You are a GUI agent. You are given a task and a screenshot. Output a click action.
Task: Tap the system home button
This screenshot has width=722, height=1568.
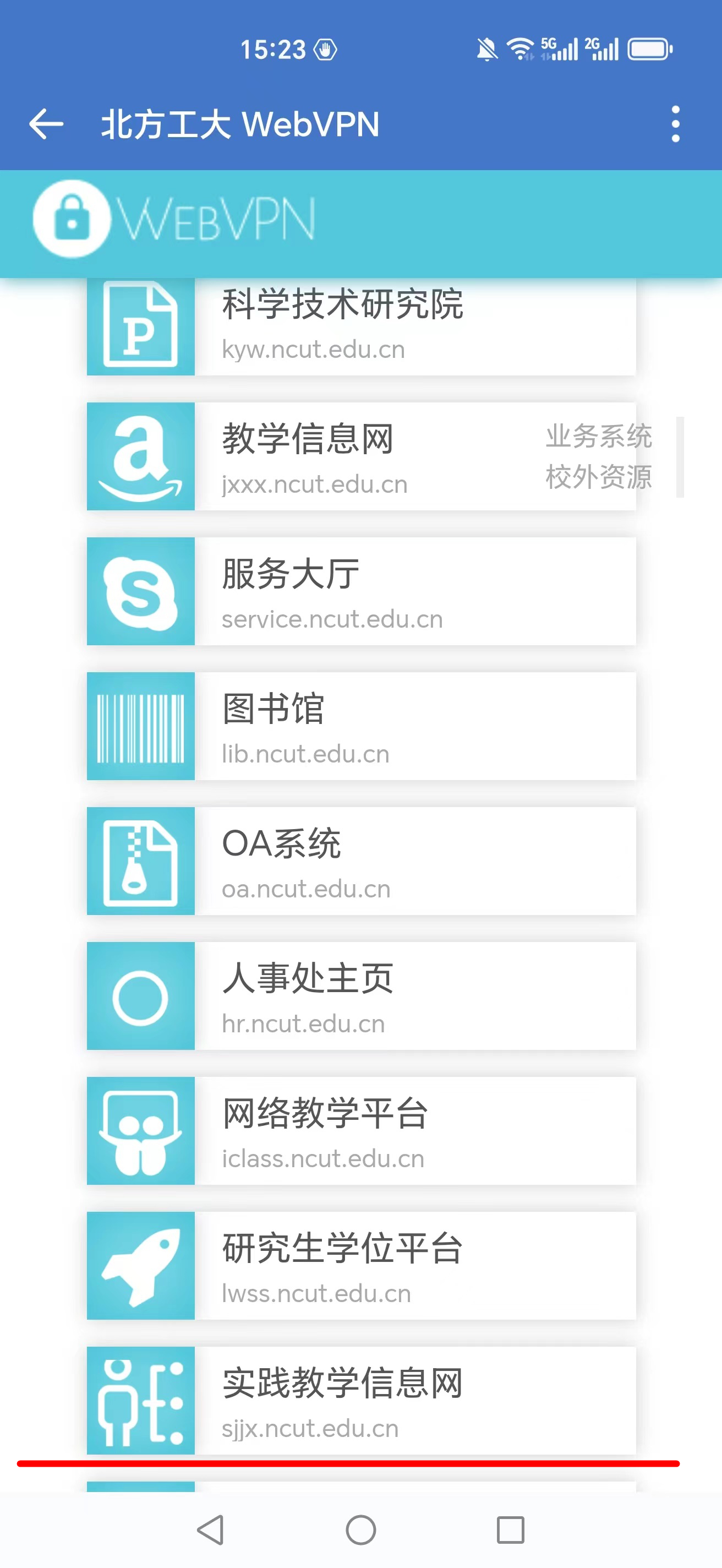point(360,1529)
